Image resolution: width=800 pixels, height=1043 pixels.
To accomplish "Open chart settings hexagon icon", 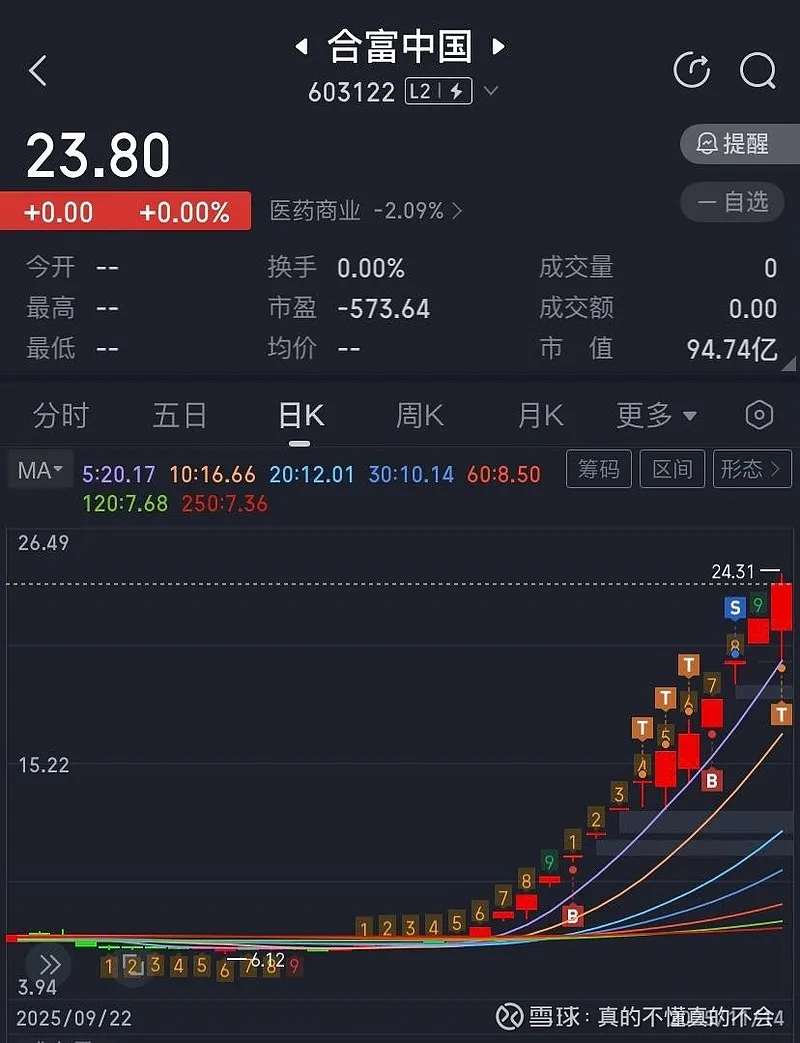I will (x=759, y=415).
